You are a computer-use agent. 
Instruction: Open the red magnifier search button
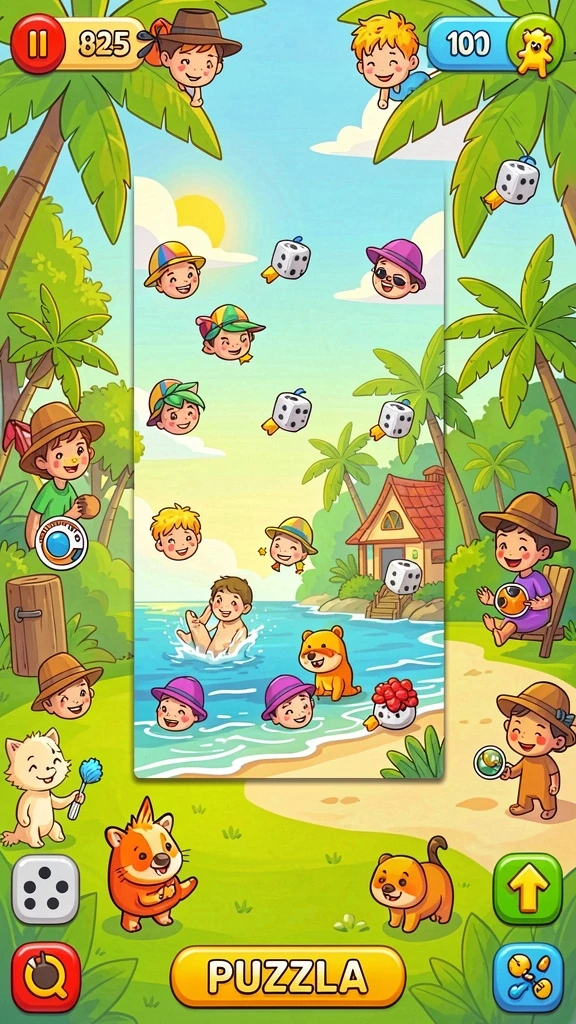pyautogui.click(x=46, y=976)
